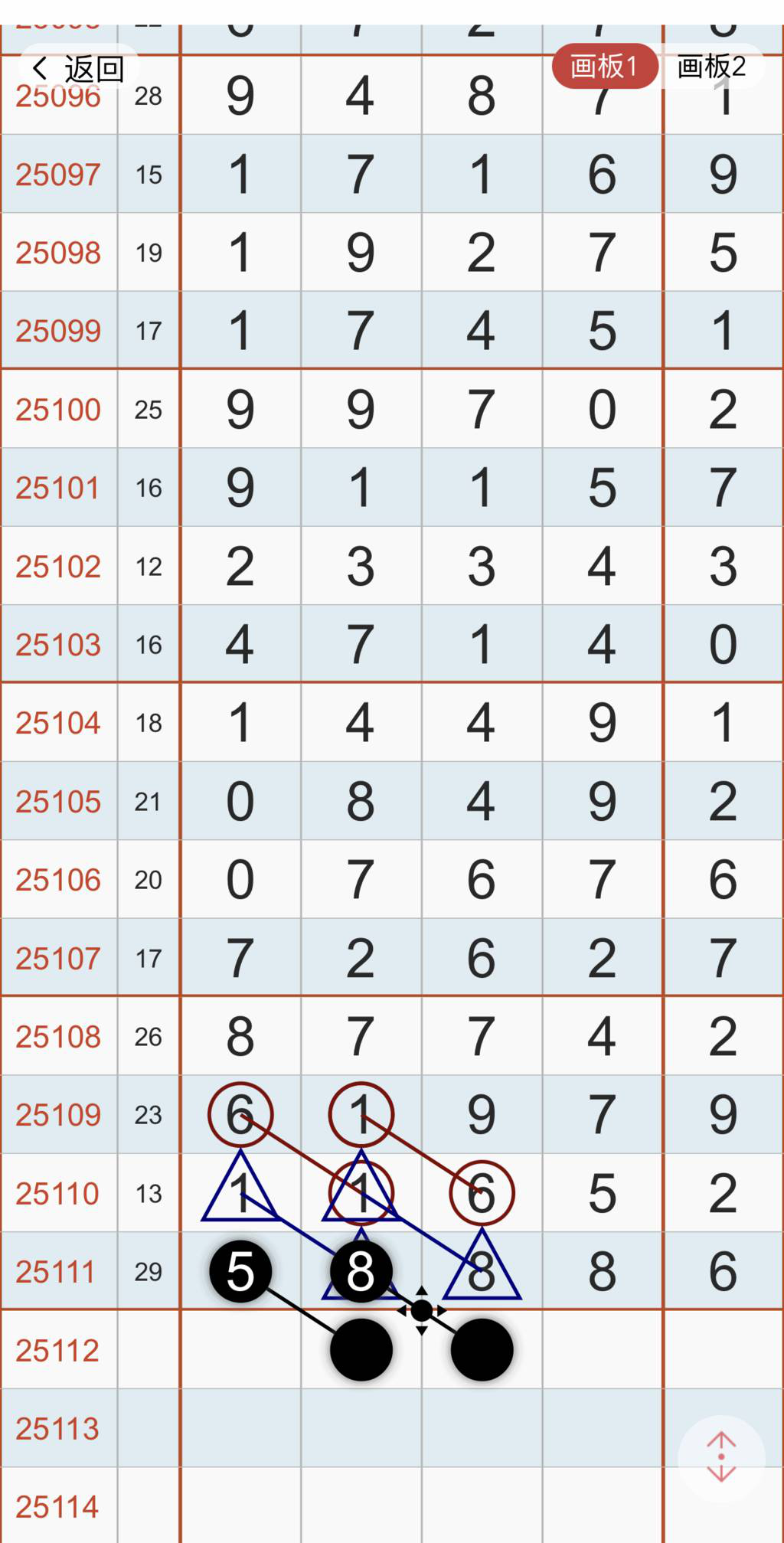784x1543 pixels.
Task: Toggle the blue triangle on digit 1
Action: (240, 1195)
